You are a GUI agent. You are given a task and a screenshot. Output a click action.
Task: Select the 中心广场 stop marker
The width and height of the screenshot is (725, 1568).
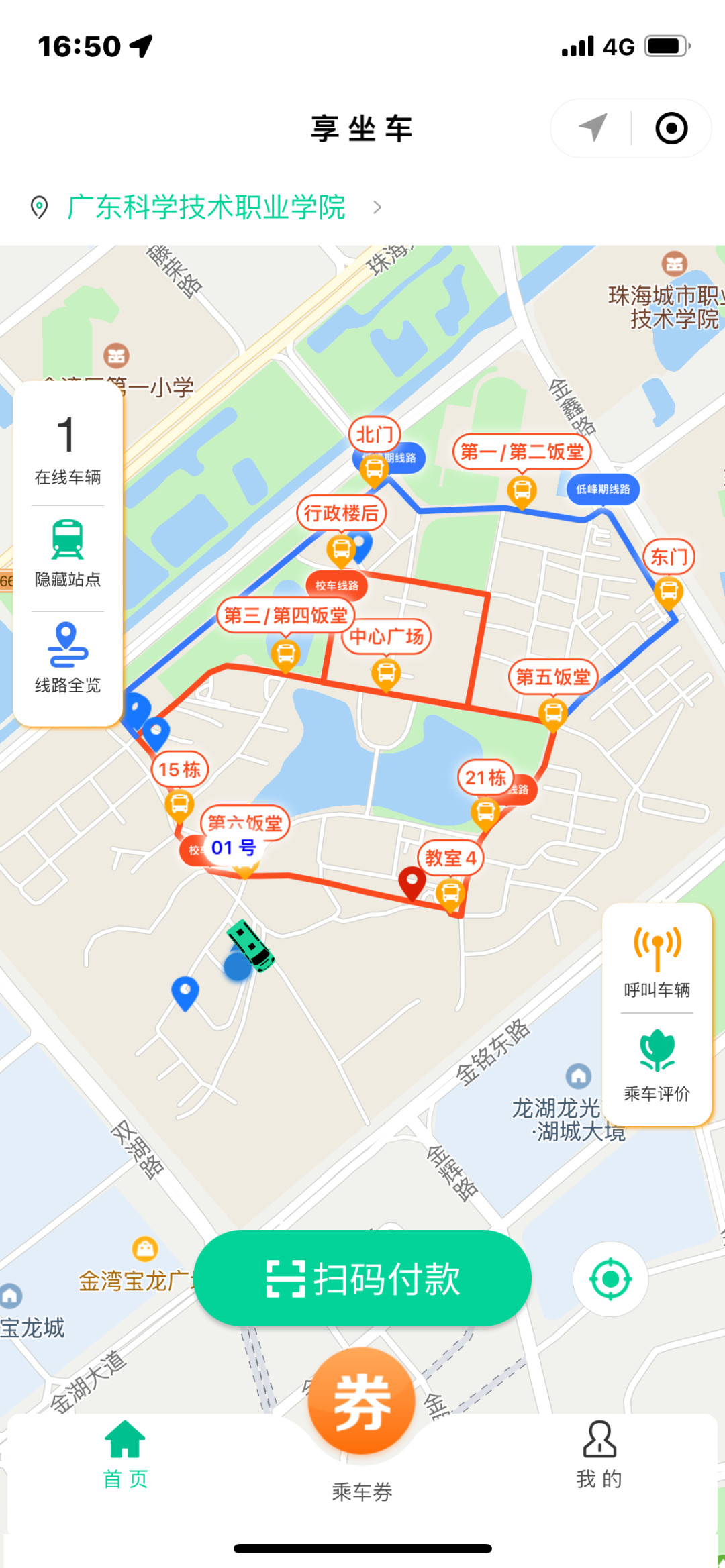point(386,672)
